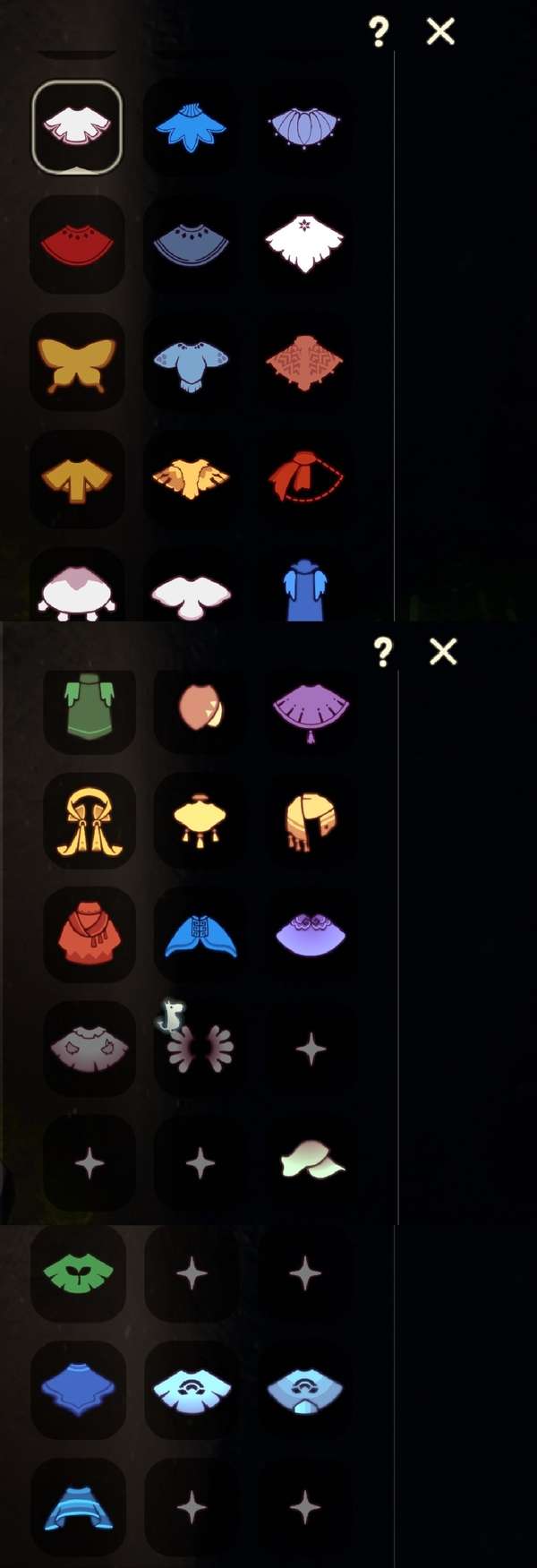Choose the orange patterned diamond cape
The image size is (537, 1568).
(304, 362)
